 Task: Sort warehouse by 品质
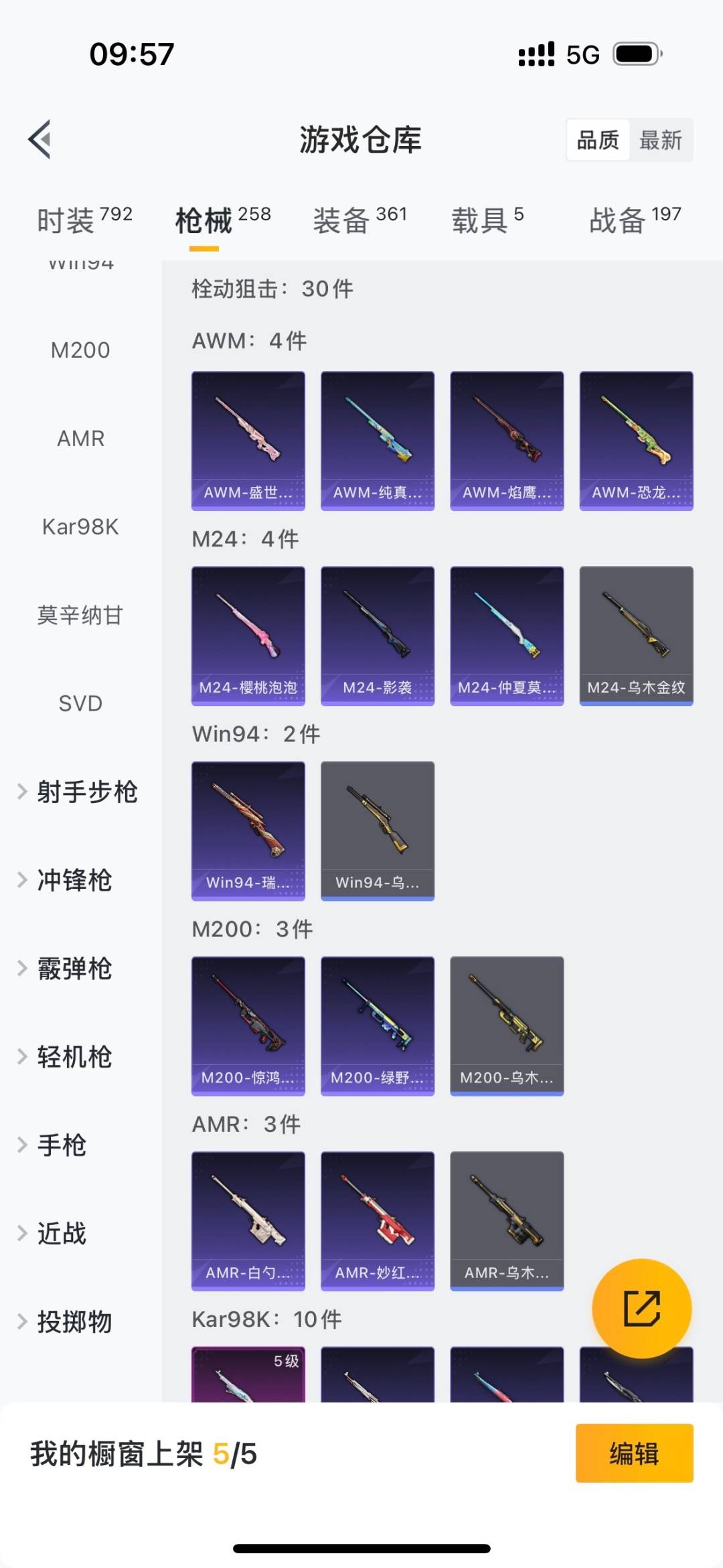[x=598, y=141]
